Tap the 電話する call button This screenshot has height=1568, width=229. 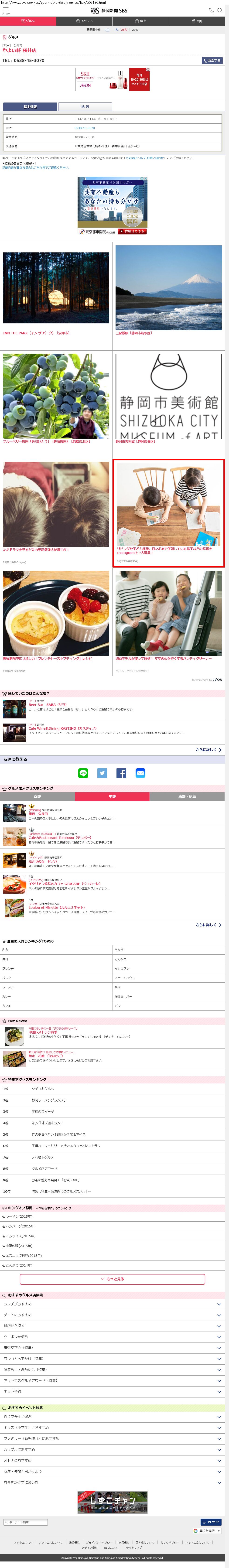tap(212, 60)
